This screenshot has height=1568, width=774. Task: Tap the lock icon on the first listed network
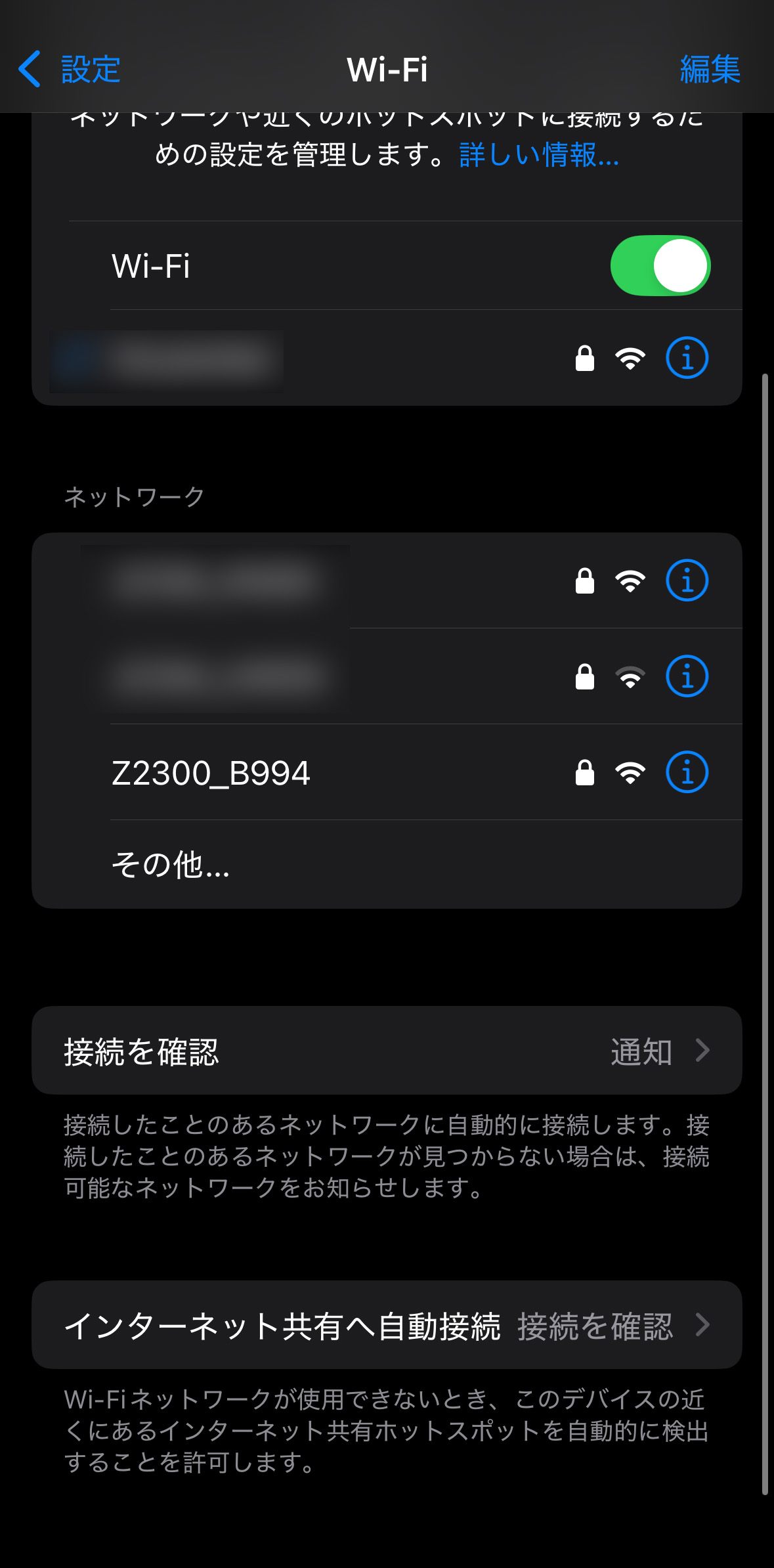coord(586,579)
